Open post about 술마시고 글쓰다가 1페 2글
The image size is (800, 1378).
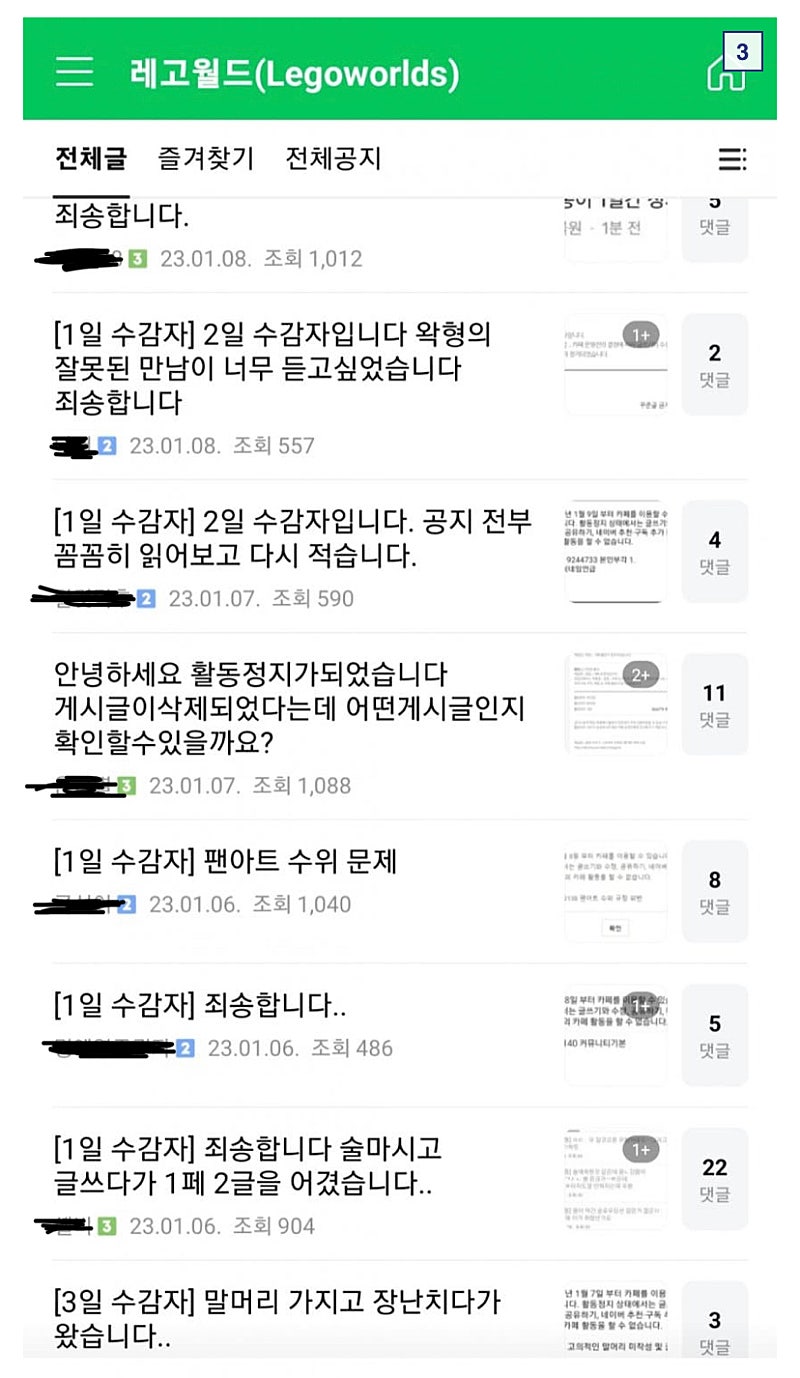point(247,1165)
